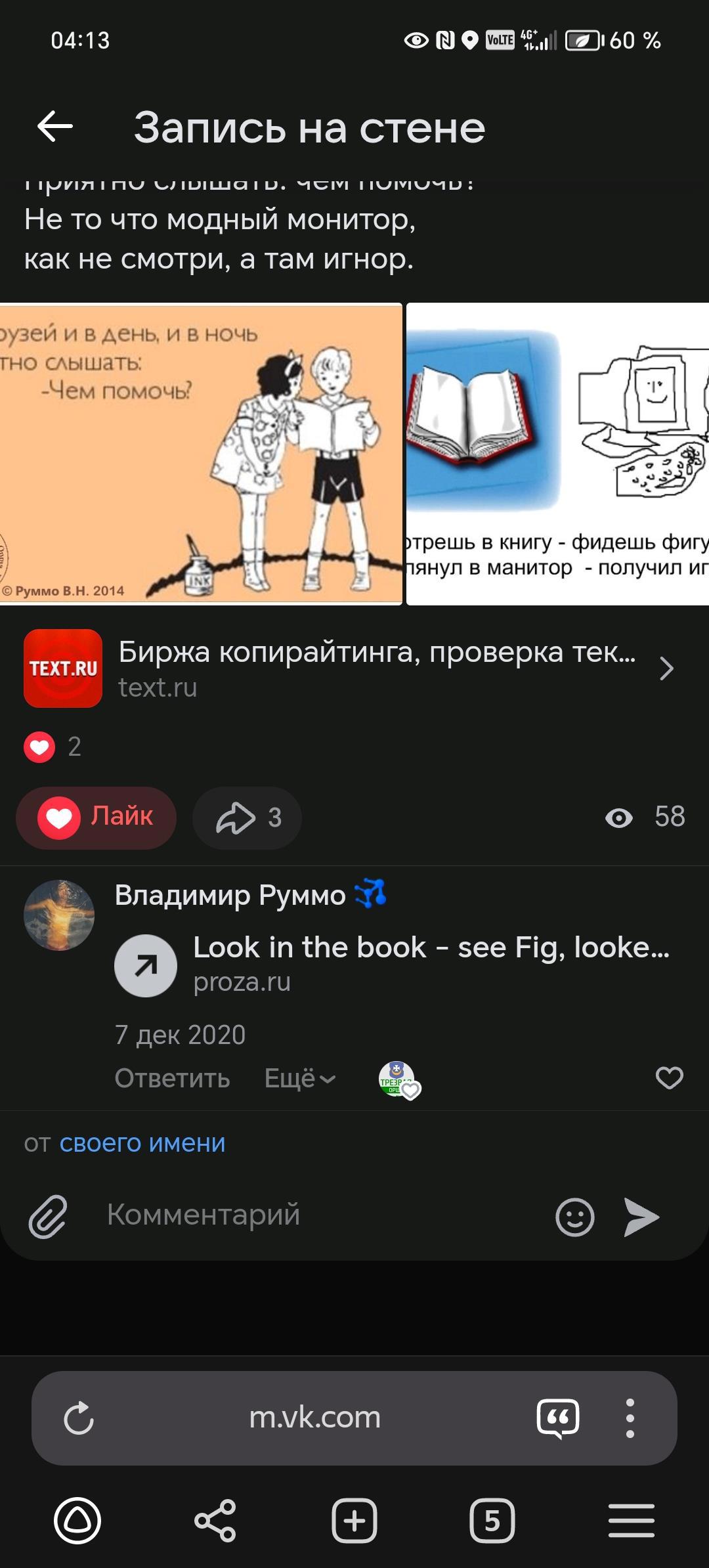Image resolution: width=709 pixels, height=1568 pixels.
Task: Open the text.ru link card
Action: (x=348, y=668)
